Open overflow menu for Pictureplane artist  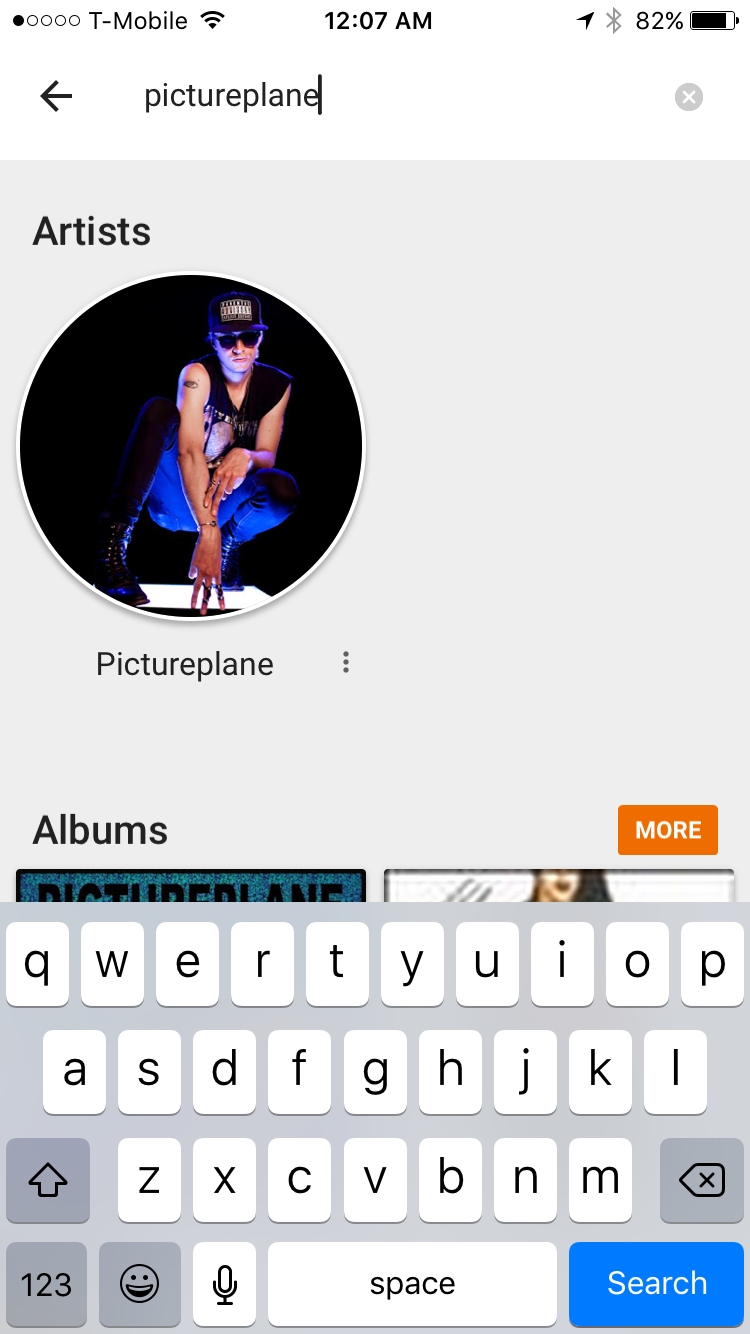345,663
